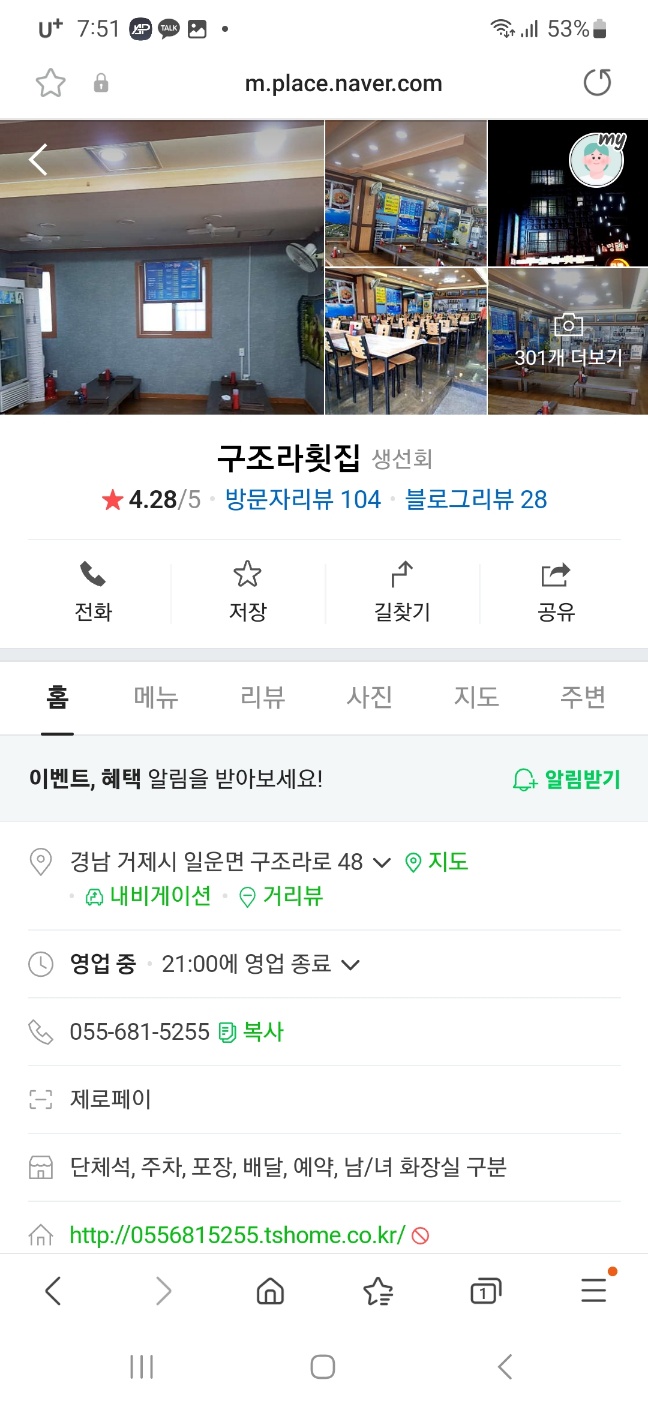Open the browser tabs switcher
This screenshot has height=1404, width=648.
[x=485, y=1291]
